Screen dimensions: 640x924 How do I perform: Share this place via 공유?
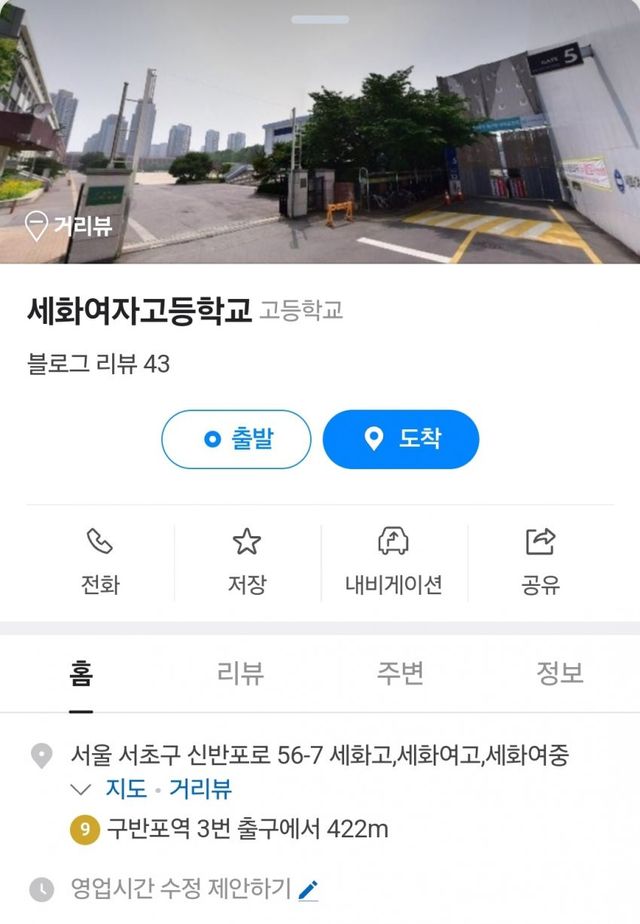[x=540, y=562]
